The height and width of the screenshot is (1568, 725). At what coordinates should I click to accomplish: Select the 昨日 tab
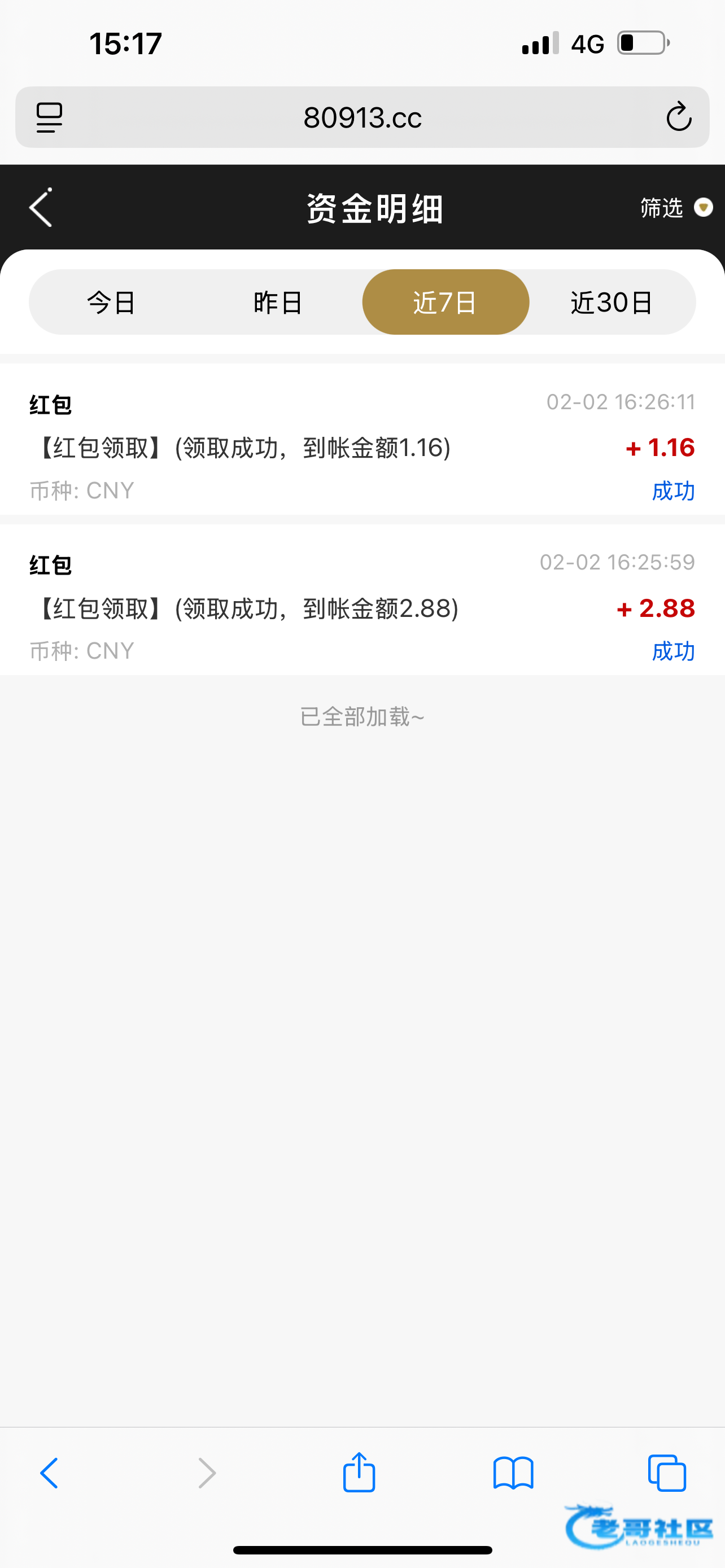(279, 303)
